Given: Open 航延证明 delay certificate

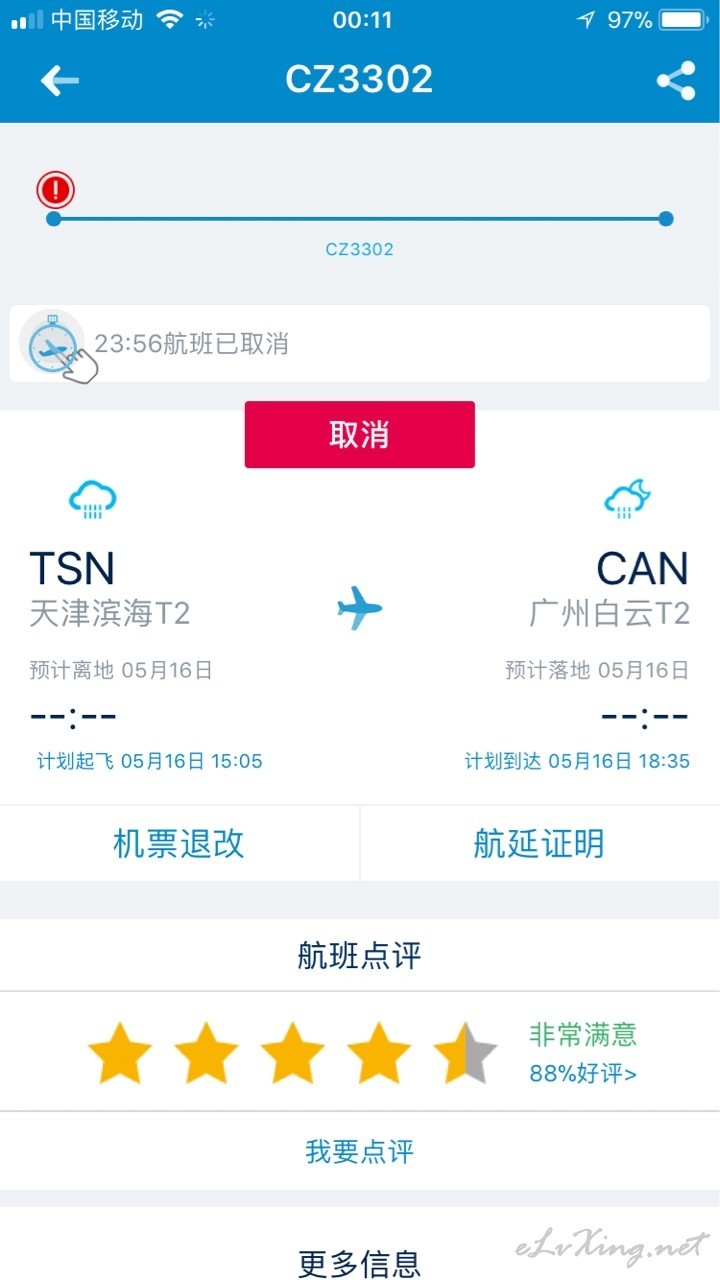Looking at the screenshot, I should click(x=540, y=843).
